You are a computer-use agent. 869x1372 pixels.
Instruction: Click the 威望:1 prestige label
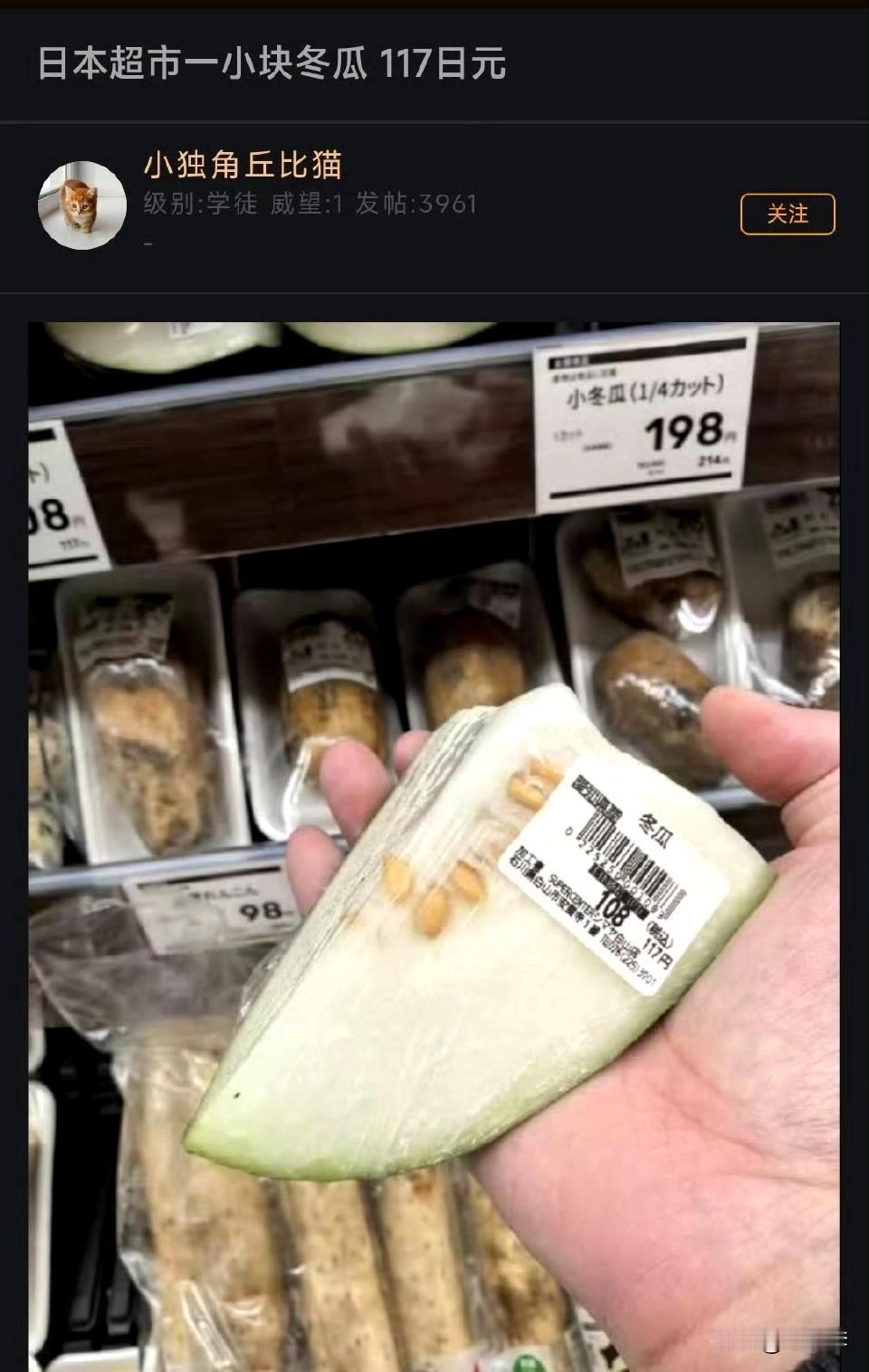(x=308, y=204)
